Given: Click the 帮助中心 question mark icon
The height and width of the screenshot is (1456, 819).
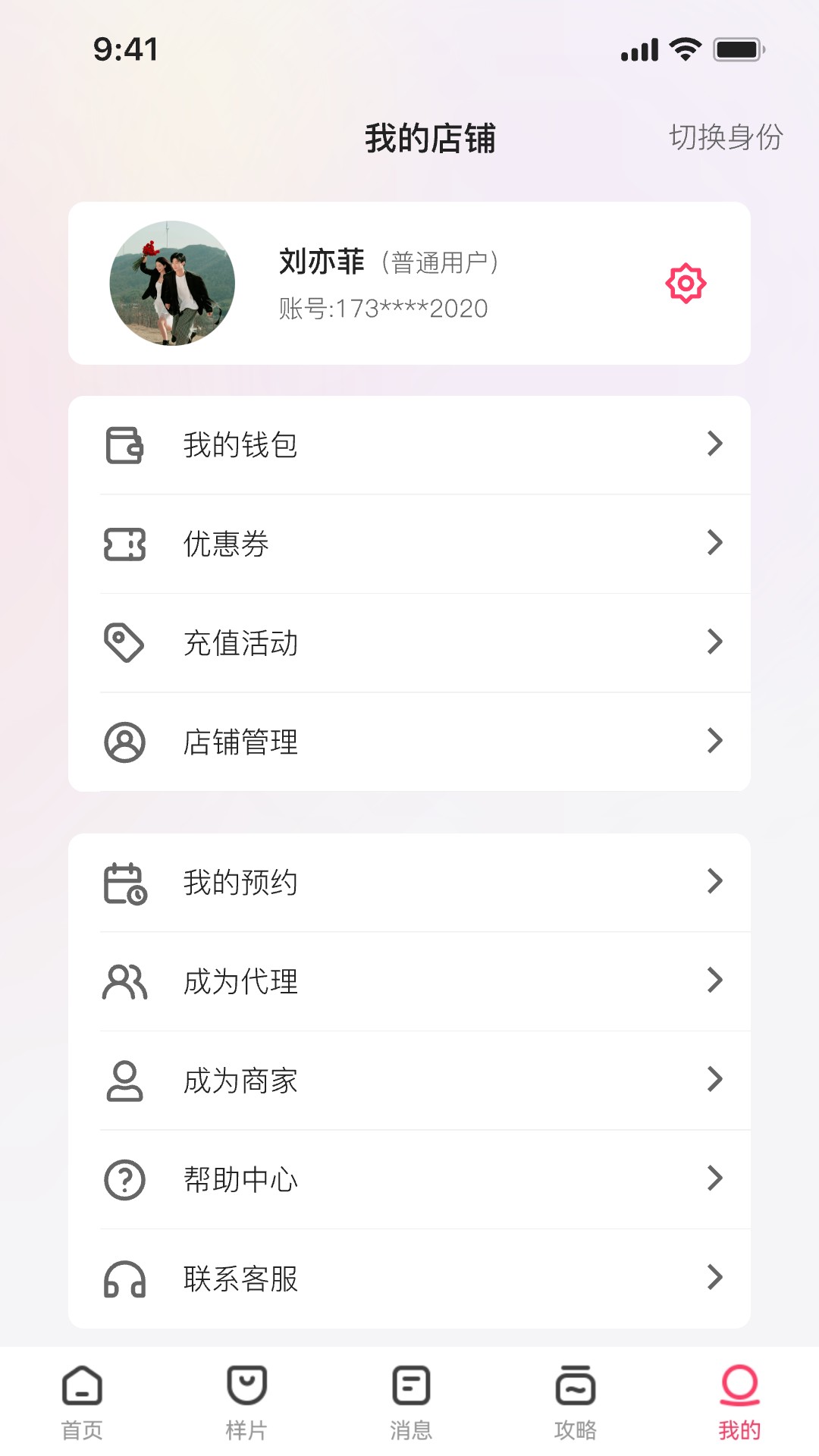Looking at the screenshot, I should tap(126, 1180).
